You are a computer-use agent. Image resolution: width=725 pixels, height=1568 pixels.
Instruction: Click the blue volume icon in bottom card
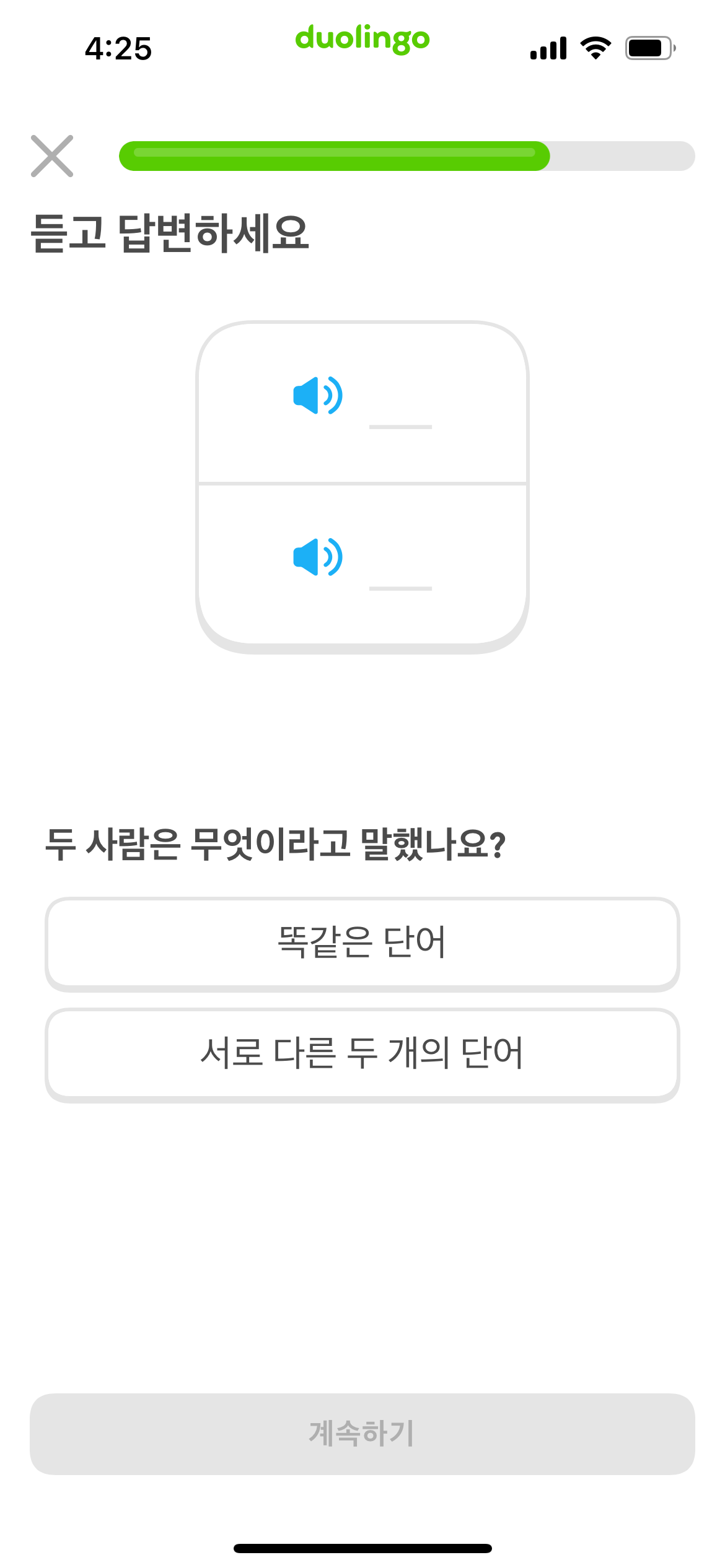tap(318, 556)
